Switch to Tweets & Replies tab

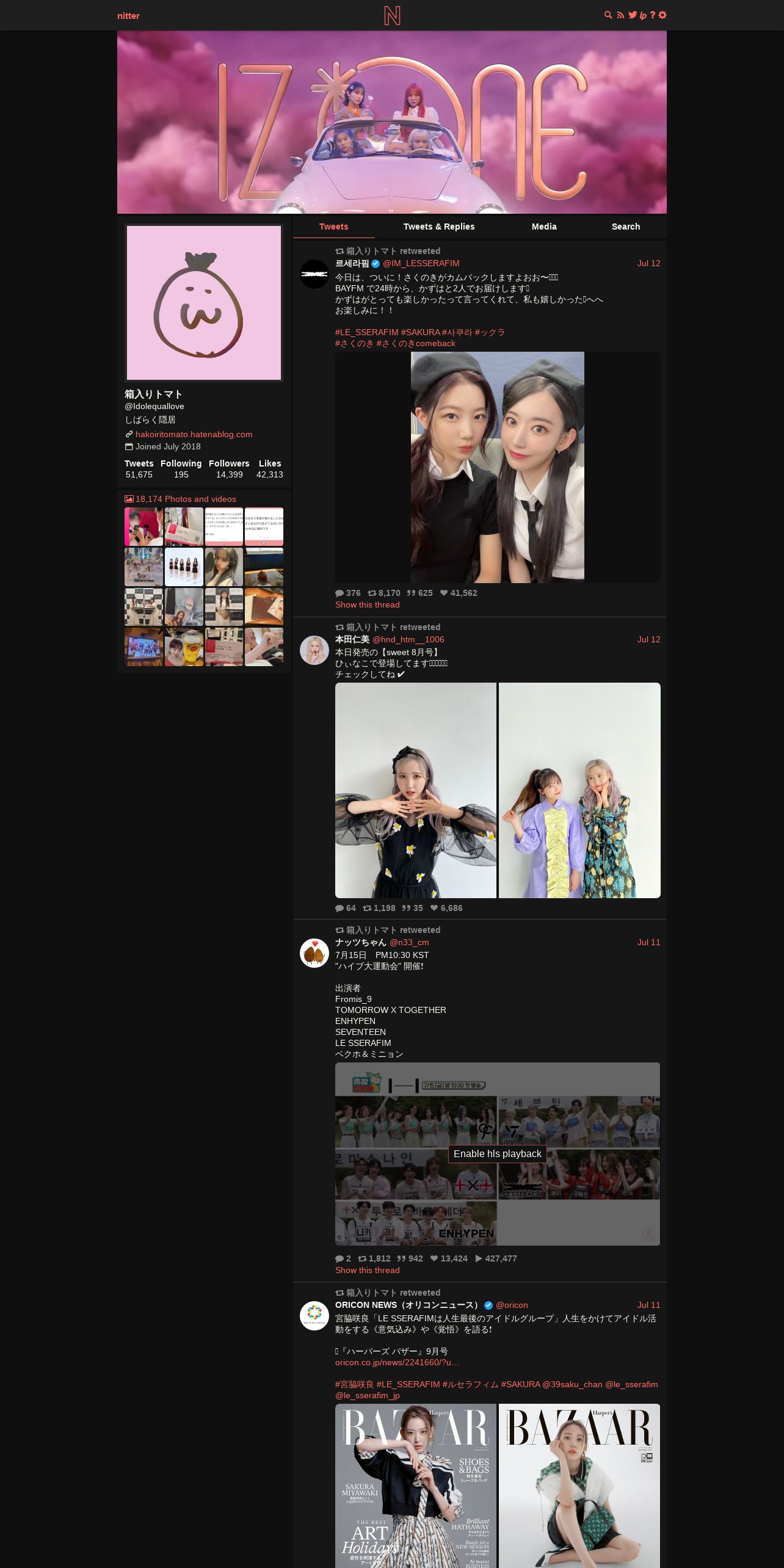point(439,227)
